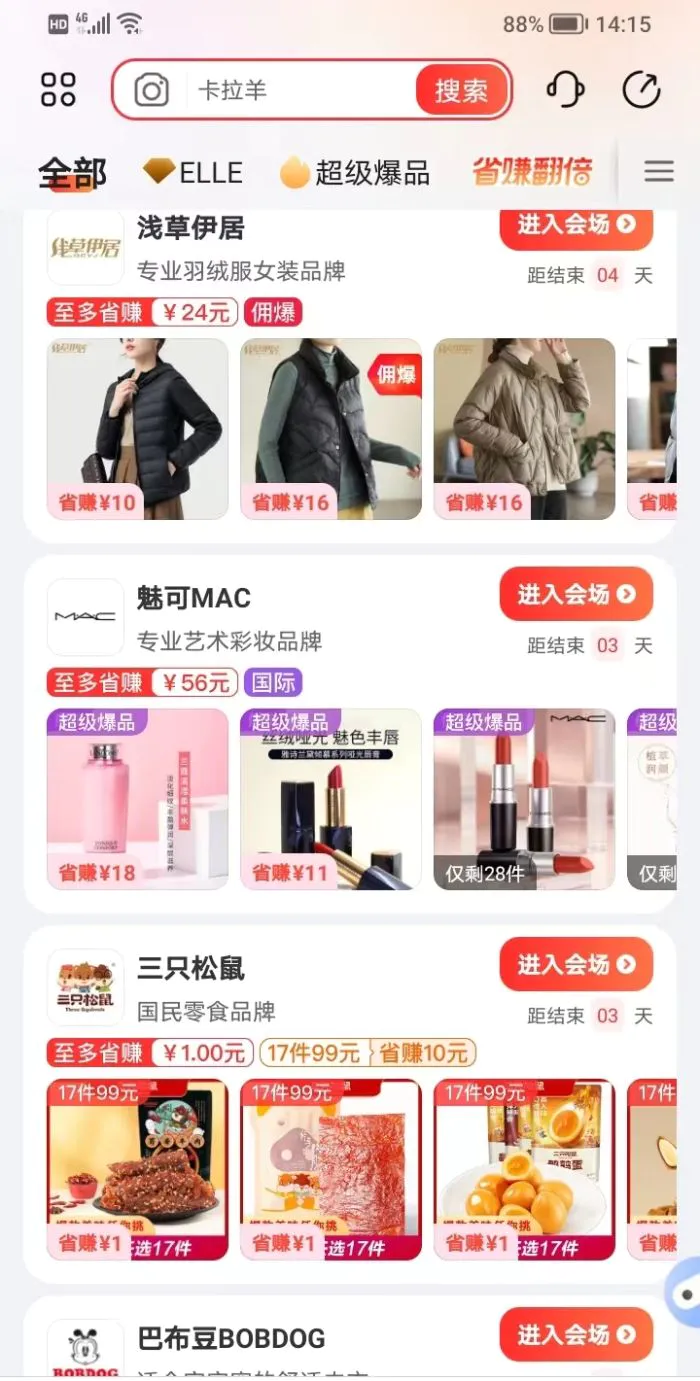Open black hooded down jacket 省赚¥10
700x1381 pixels.
click(x=137, y=428)
